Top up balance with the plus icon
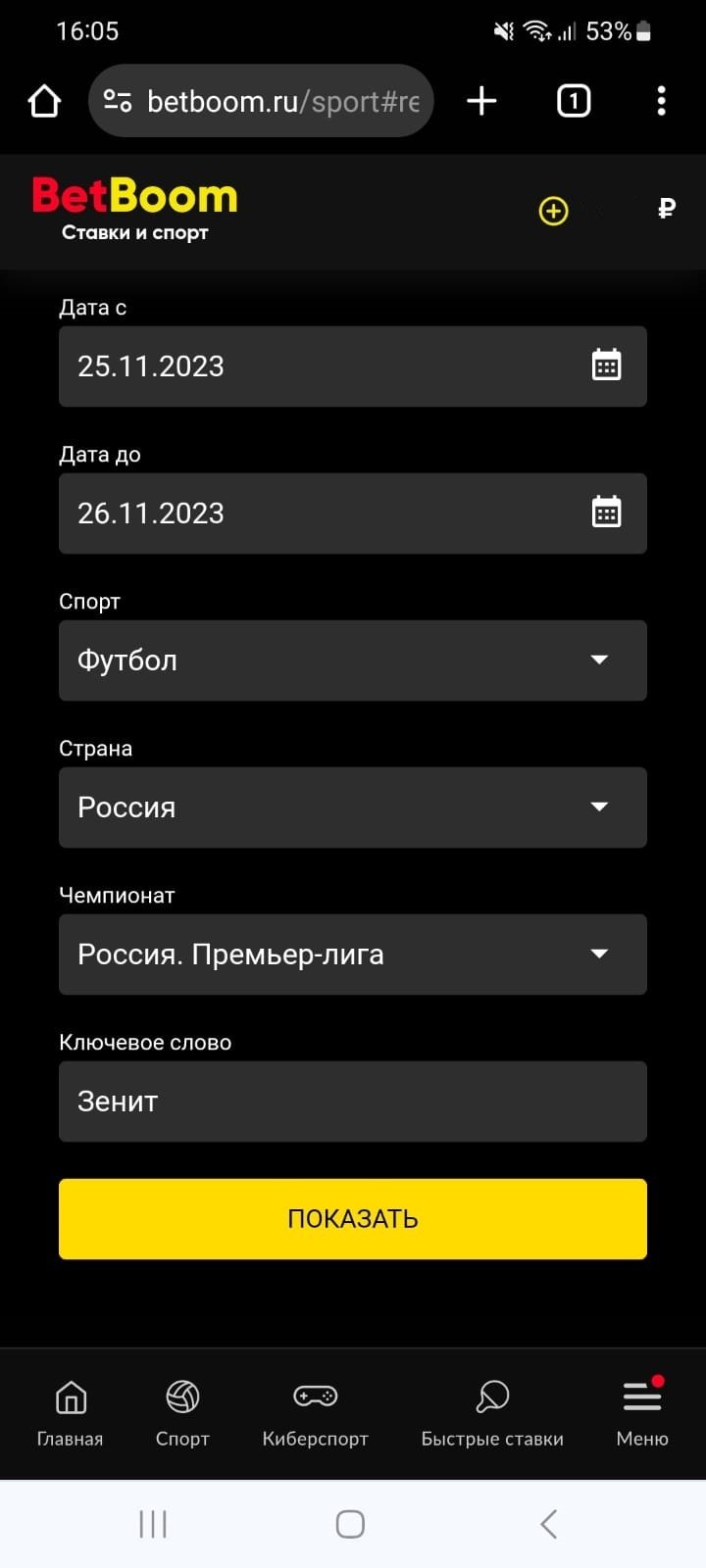The height and width of the screenshot is (1568, 706). (553, 211)
